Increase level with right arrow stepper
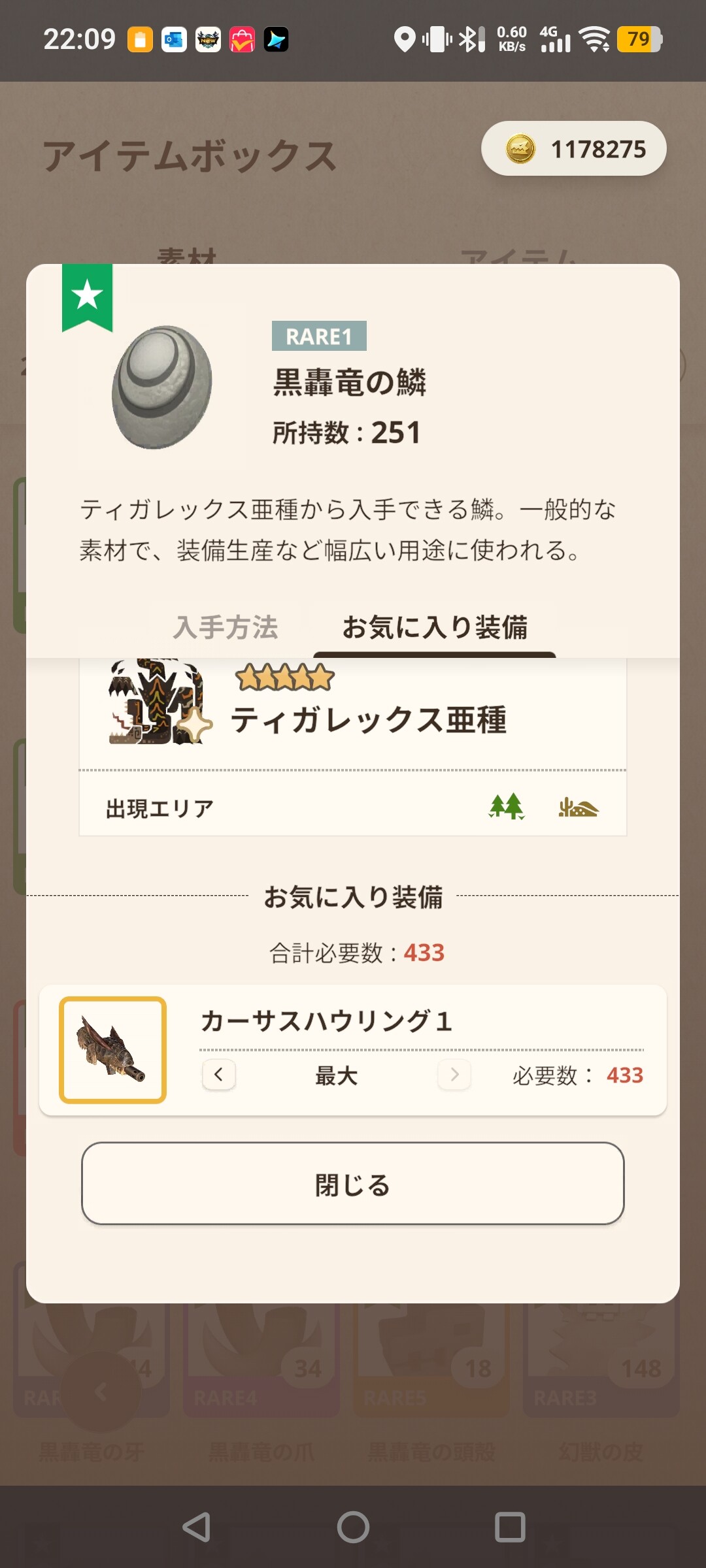The height and width of the screenshot is (1568, 706). (454, 1075)
